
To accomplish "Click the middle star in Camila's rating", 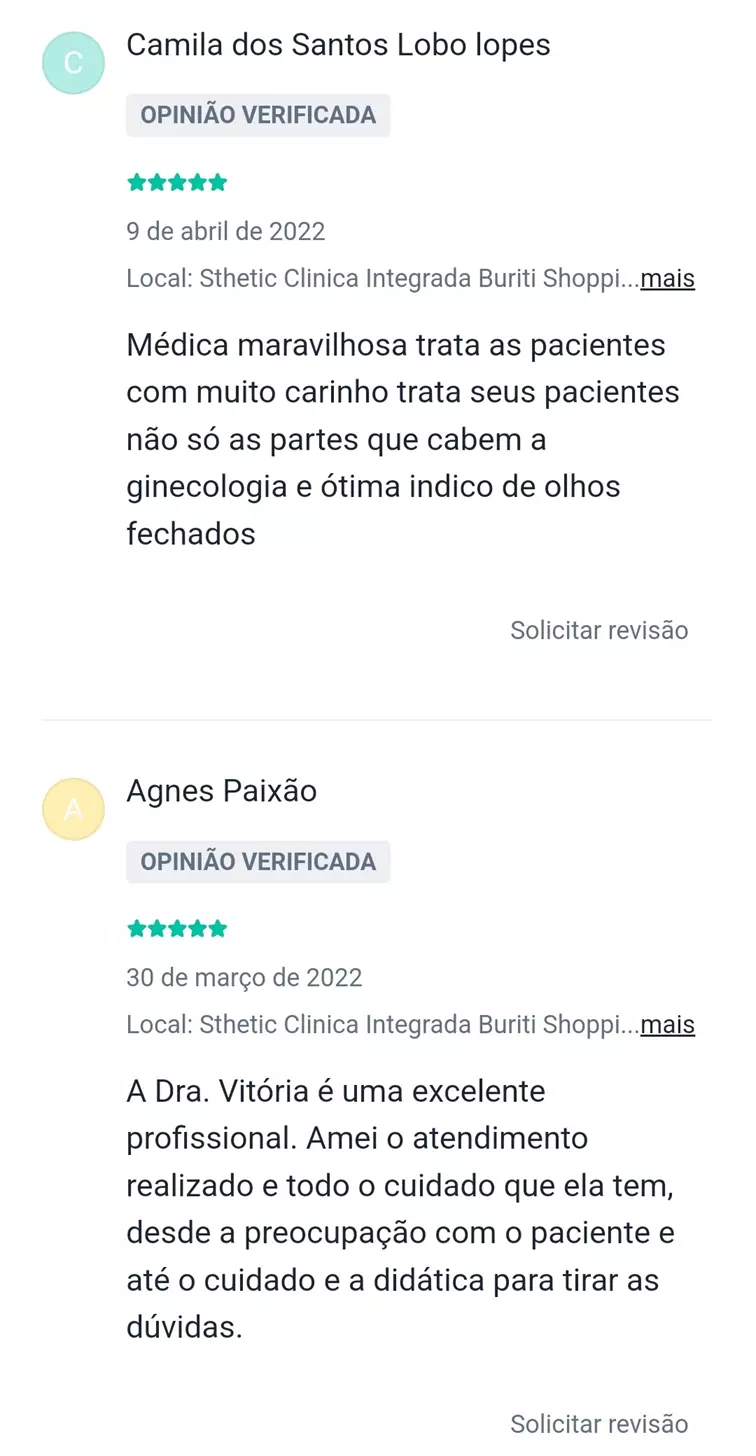I will click(x=177, y=182).
